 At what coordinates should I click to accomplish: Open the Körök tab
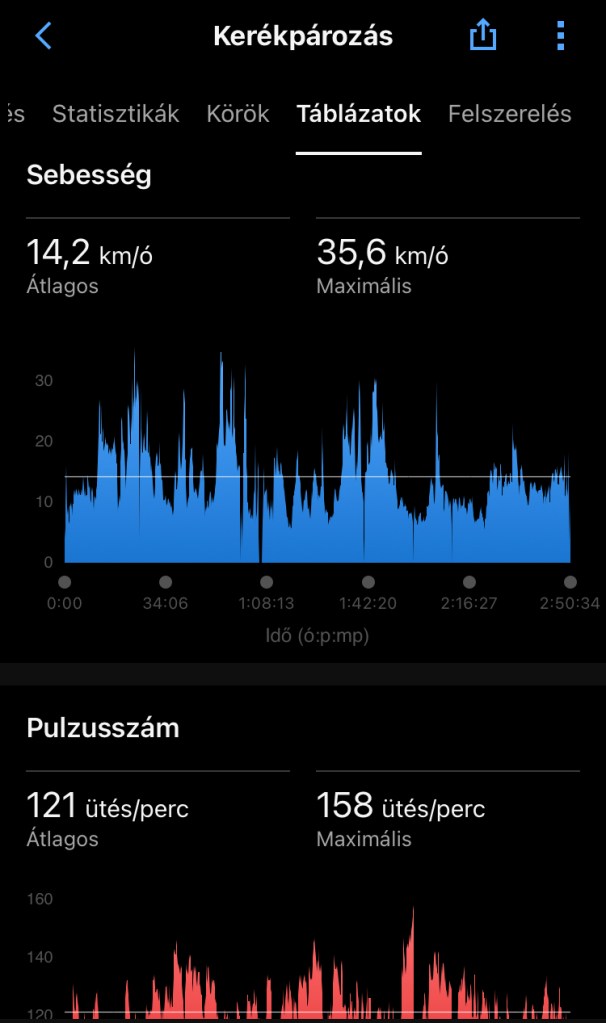(238, 114)
